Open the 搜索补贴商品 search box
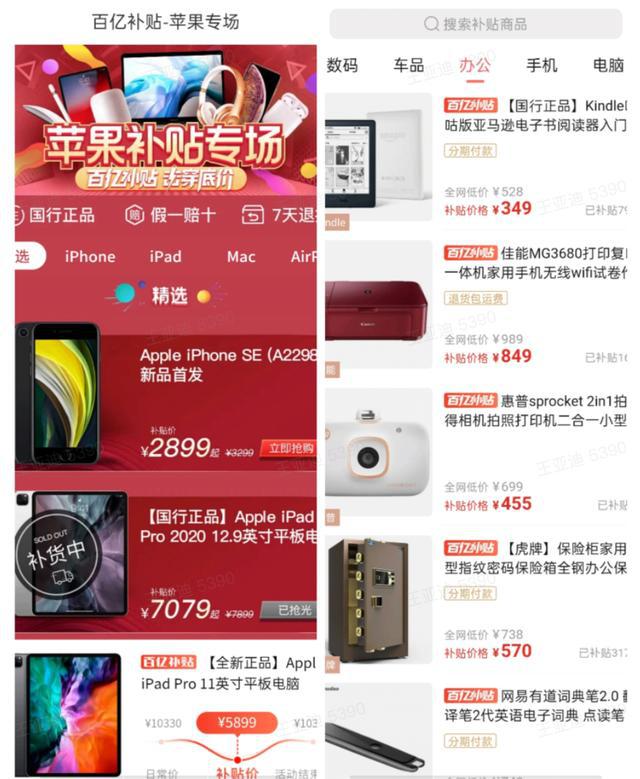Viewport: 640px width, 779px height. coord(476,24)
